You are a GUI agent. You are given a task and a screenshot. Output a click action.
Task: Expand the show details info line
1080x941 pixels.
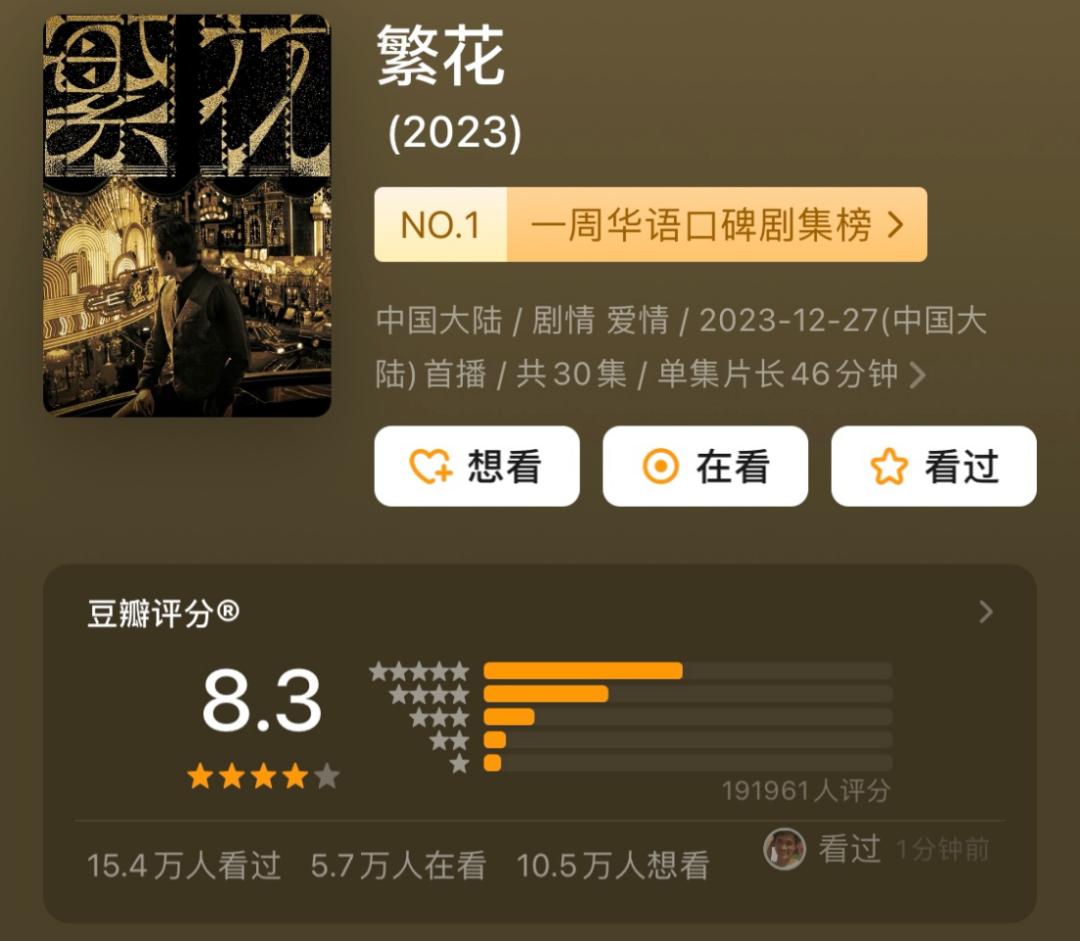(x=916, y=375)
